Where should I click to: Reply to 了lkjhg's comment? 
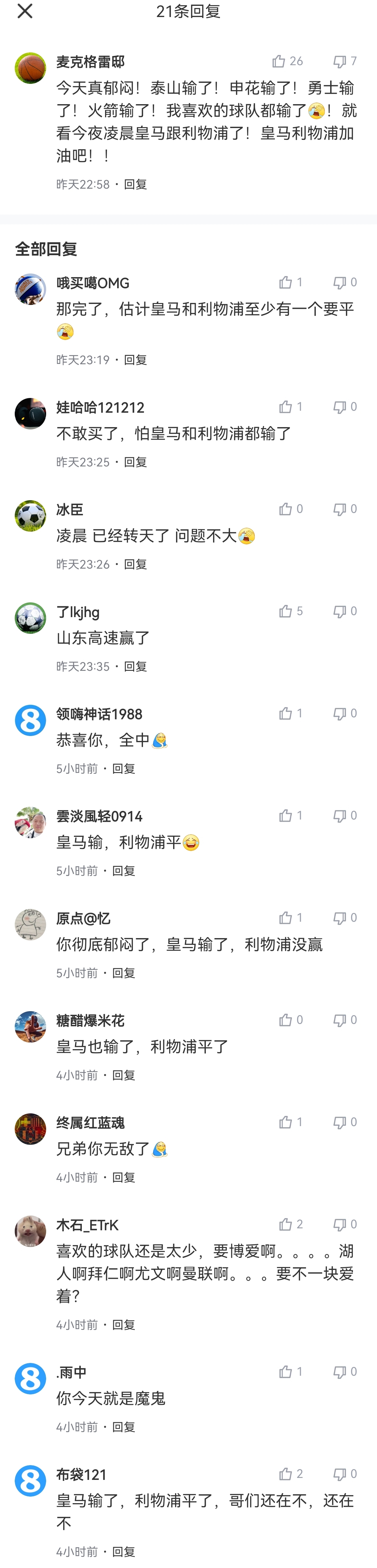[135, 667]
